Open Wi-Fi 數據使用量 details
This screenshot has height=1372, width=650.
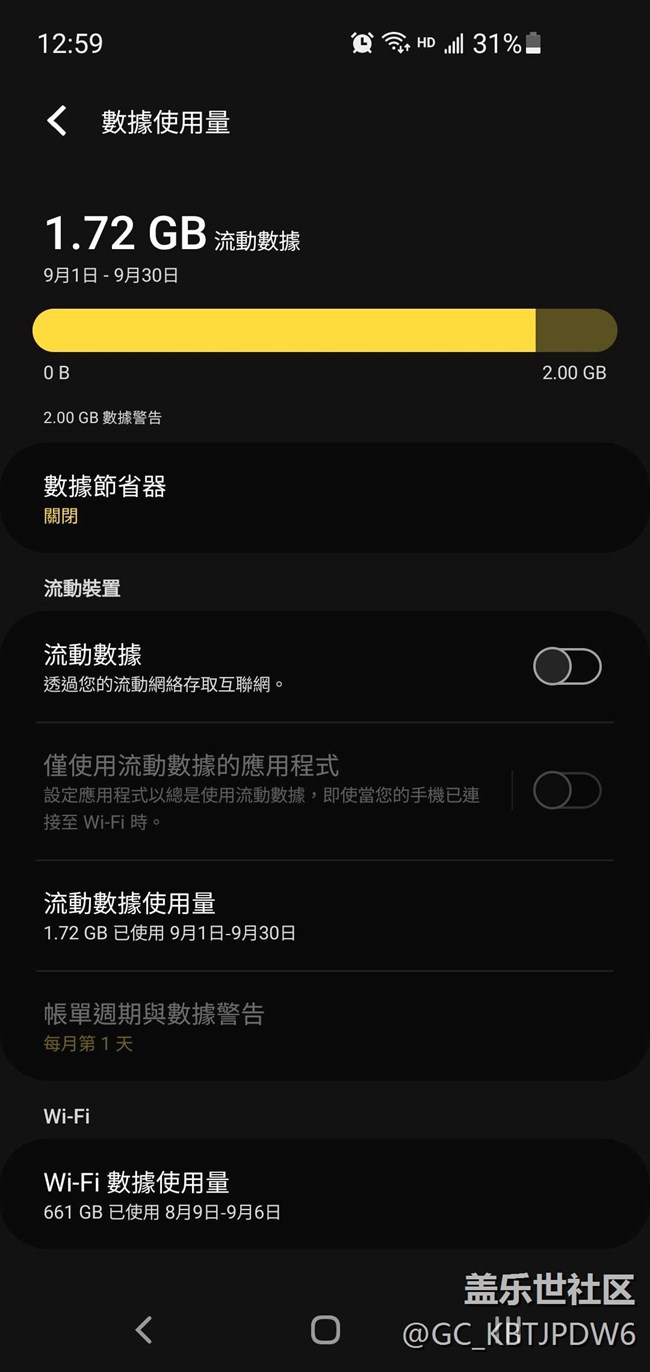click(325, 1195)
